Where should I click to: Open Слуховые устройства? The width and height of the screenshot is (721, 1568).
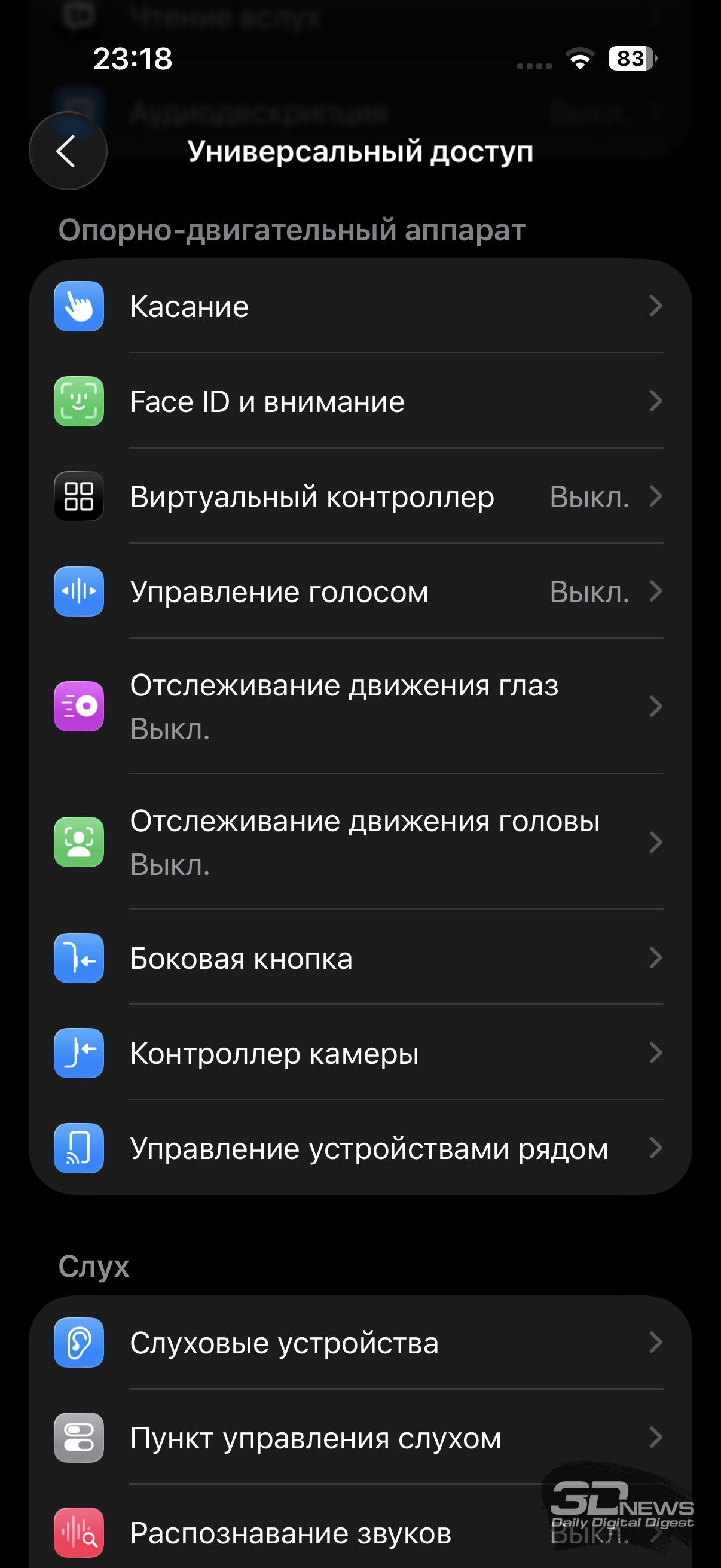click(359, 1342)
